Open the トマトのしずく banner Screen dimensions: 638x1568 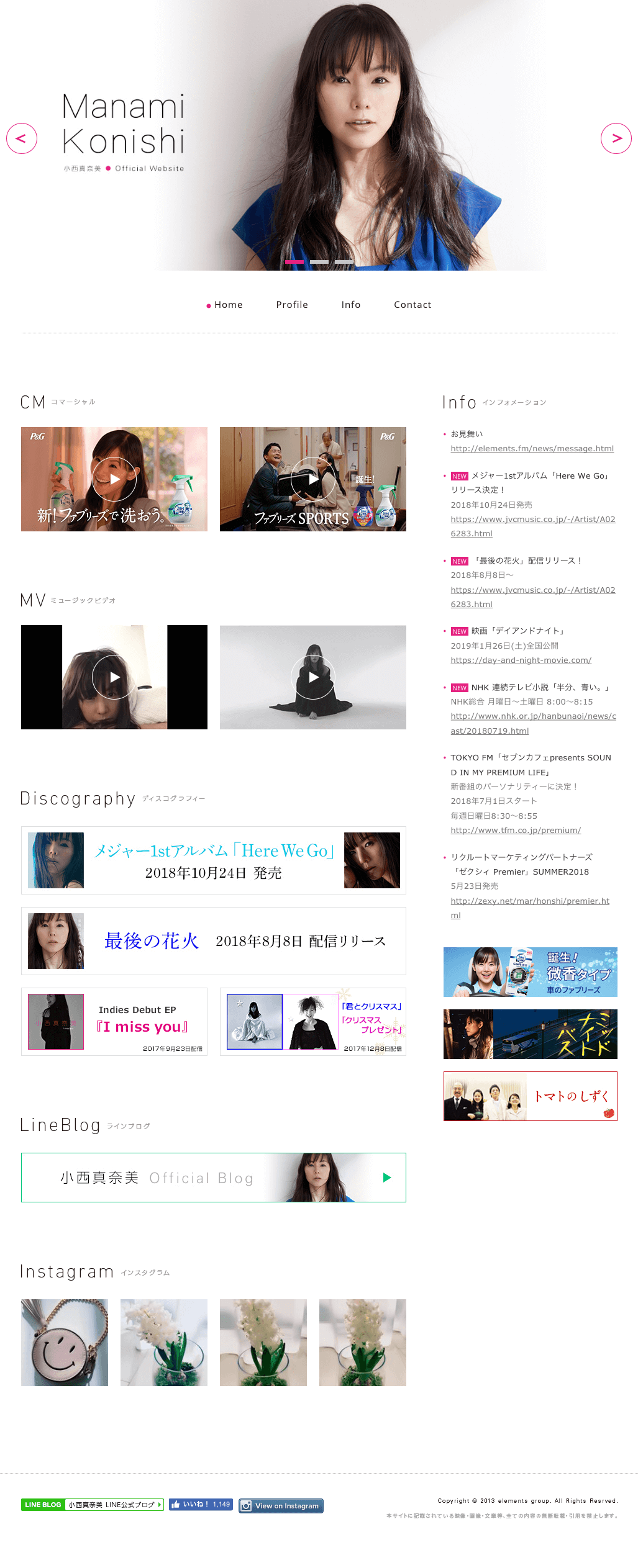(x=530, y=1096)
